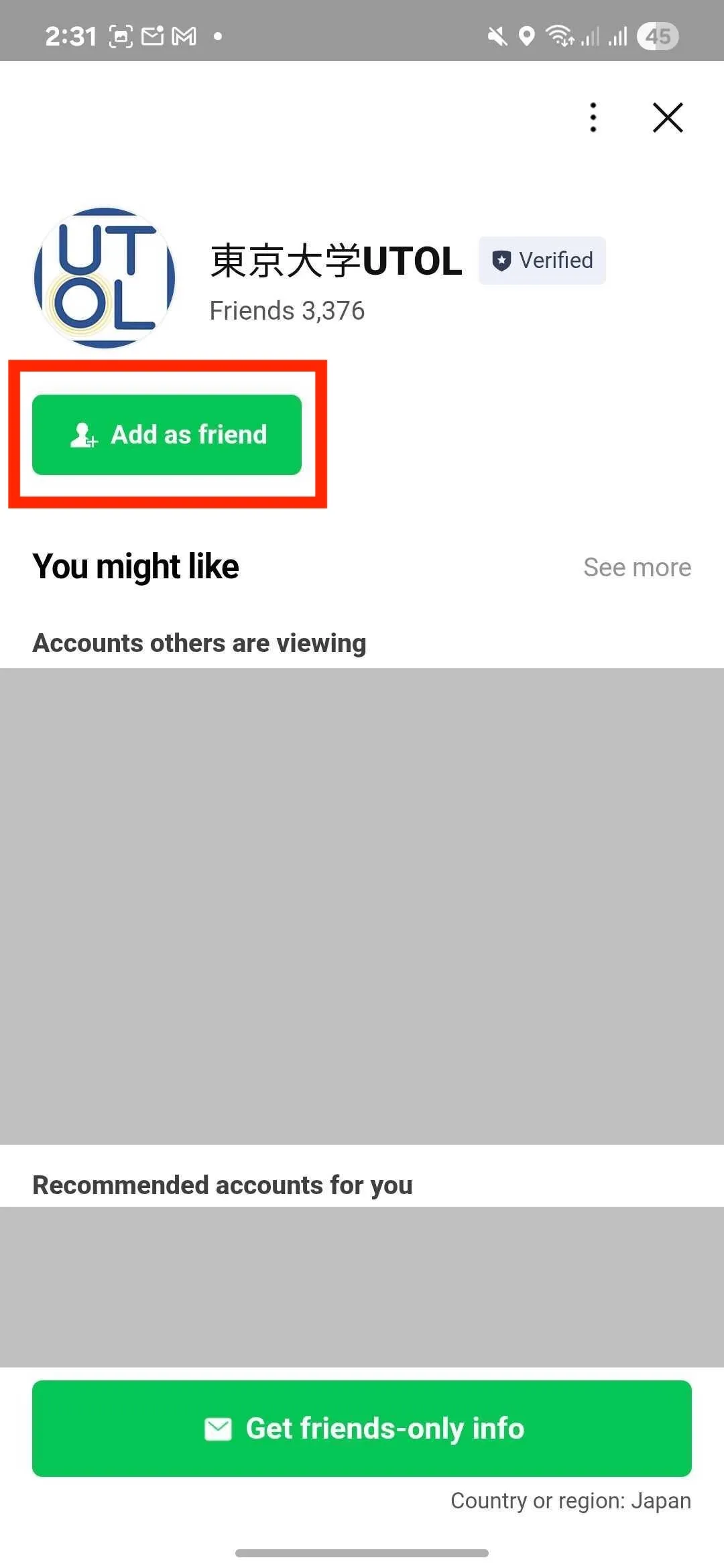
Task: View the UTOL profile picture
Action: (105, 278)
